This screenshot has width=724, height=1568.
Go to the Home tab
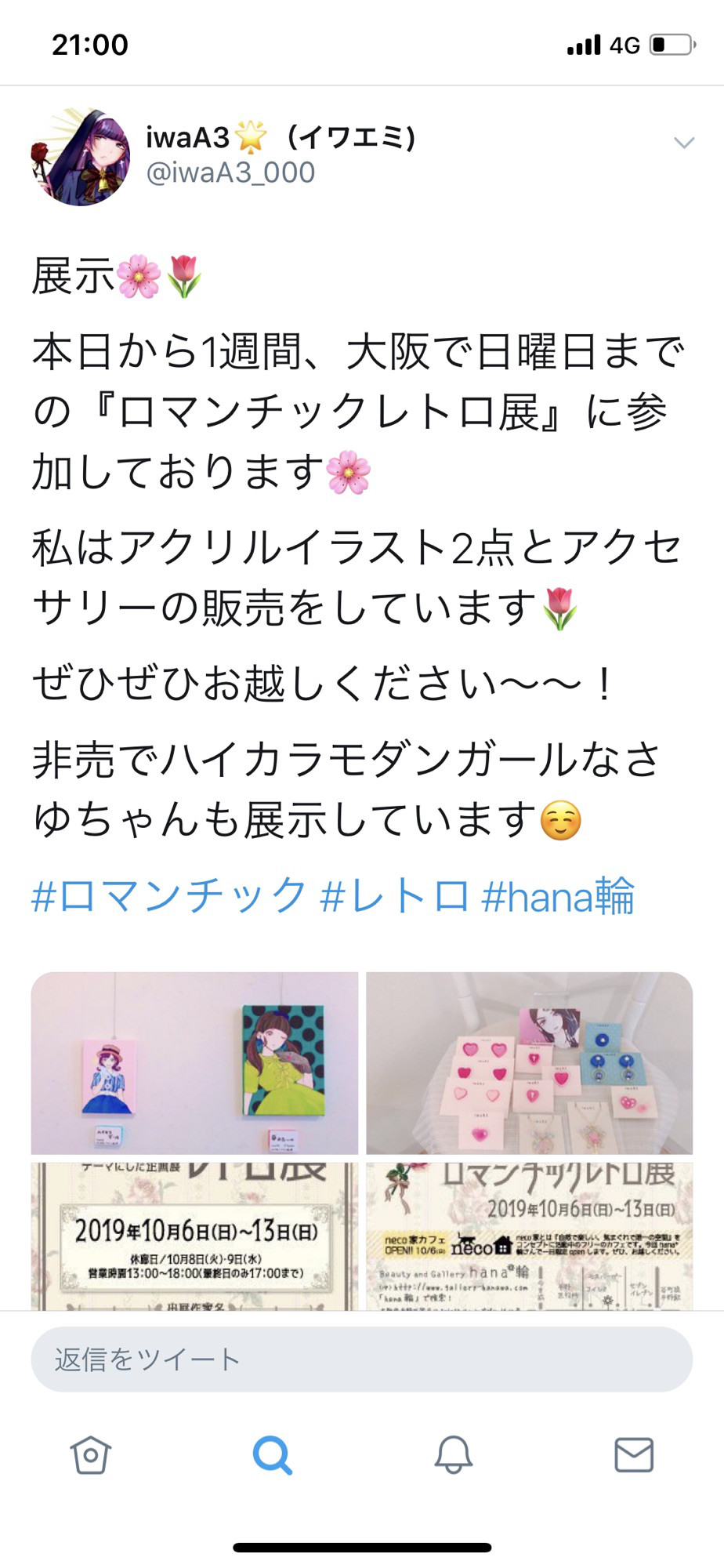point(91,1455)
